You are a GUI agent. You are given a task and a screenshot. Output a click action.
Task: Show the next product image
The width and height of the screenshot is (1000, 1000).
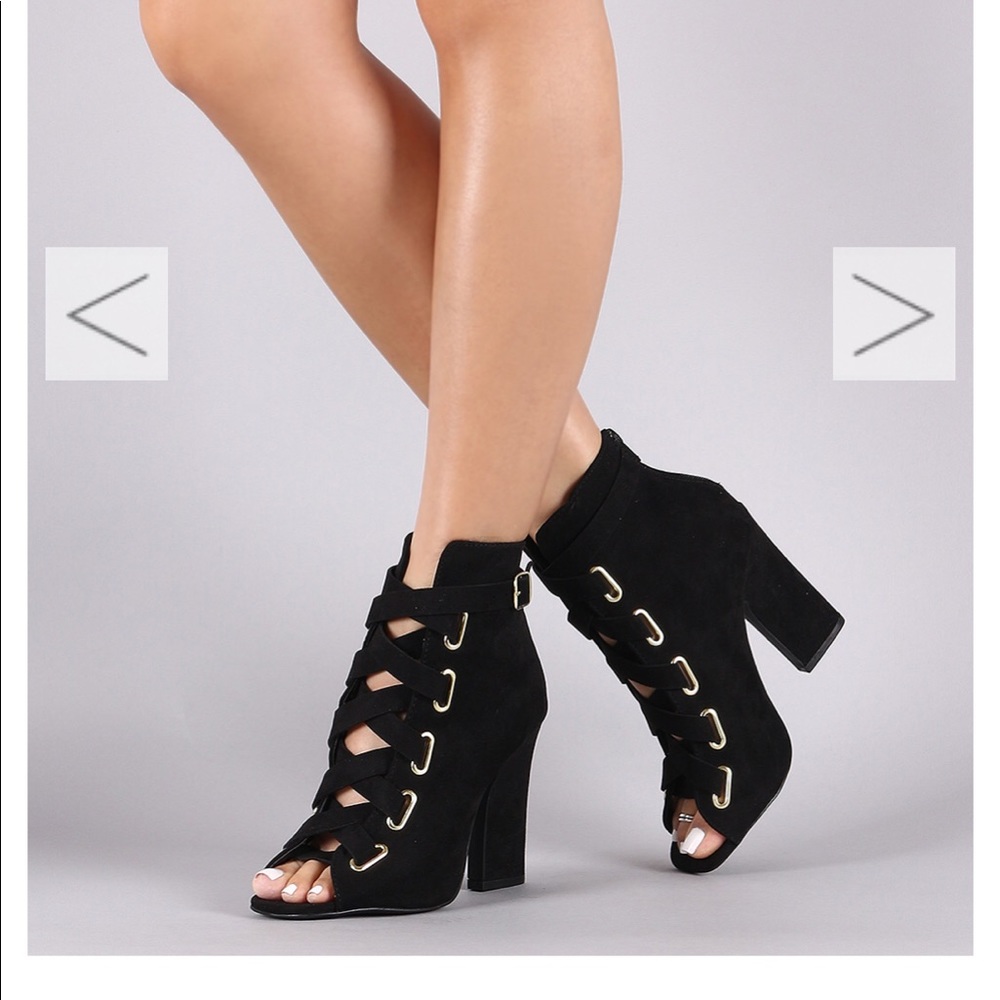click(893, 313)
